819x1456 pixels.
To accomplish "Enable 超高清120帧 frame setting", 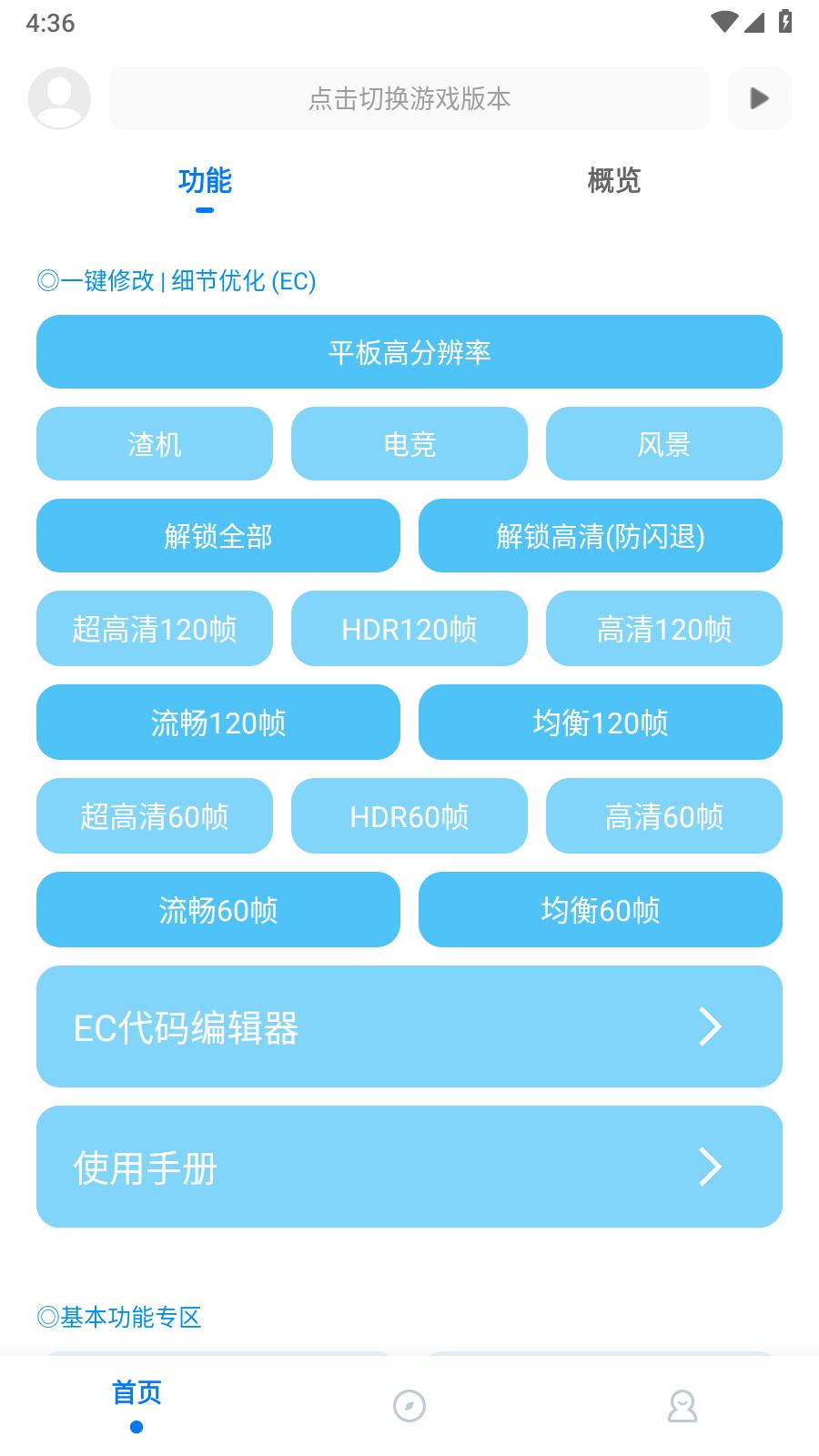I will pyautogui.click(x=154, y=628).
